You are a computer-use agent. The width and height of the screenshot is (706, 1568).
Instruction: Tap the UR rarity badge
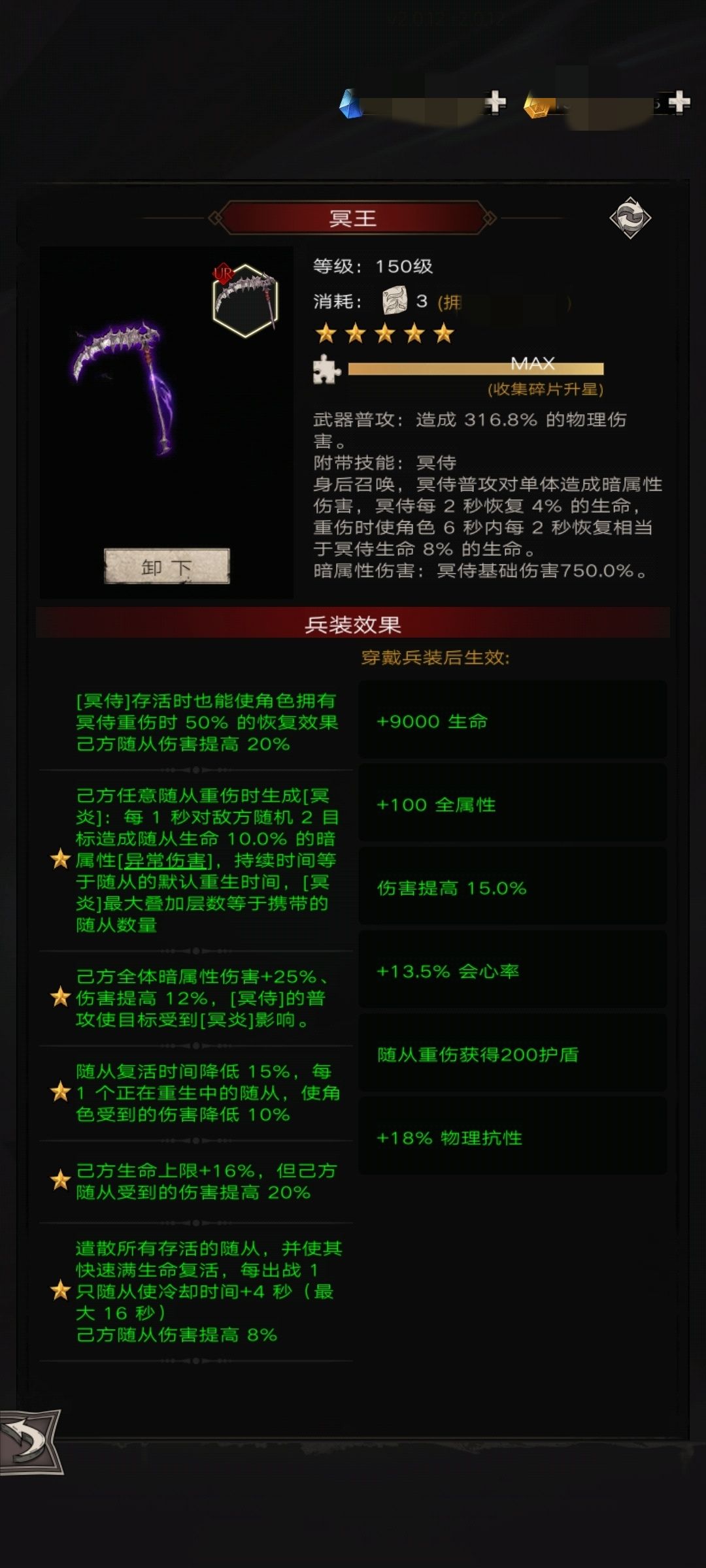coord(223,272)
